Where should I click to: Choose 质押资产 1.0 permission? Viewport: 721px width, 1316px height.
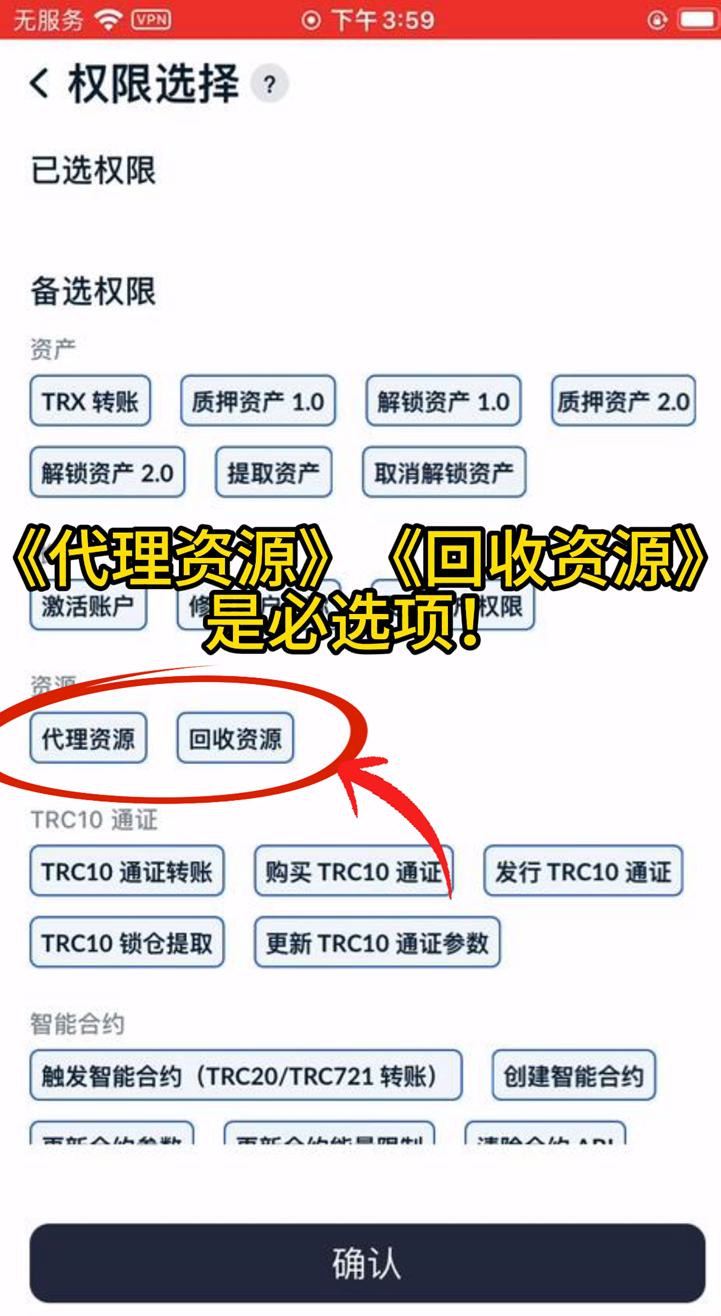point(258,401)
